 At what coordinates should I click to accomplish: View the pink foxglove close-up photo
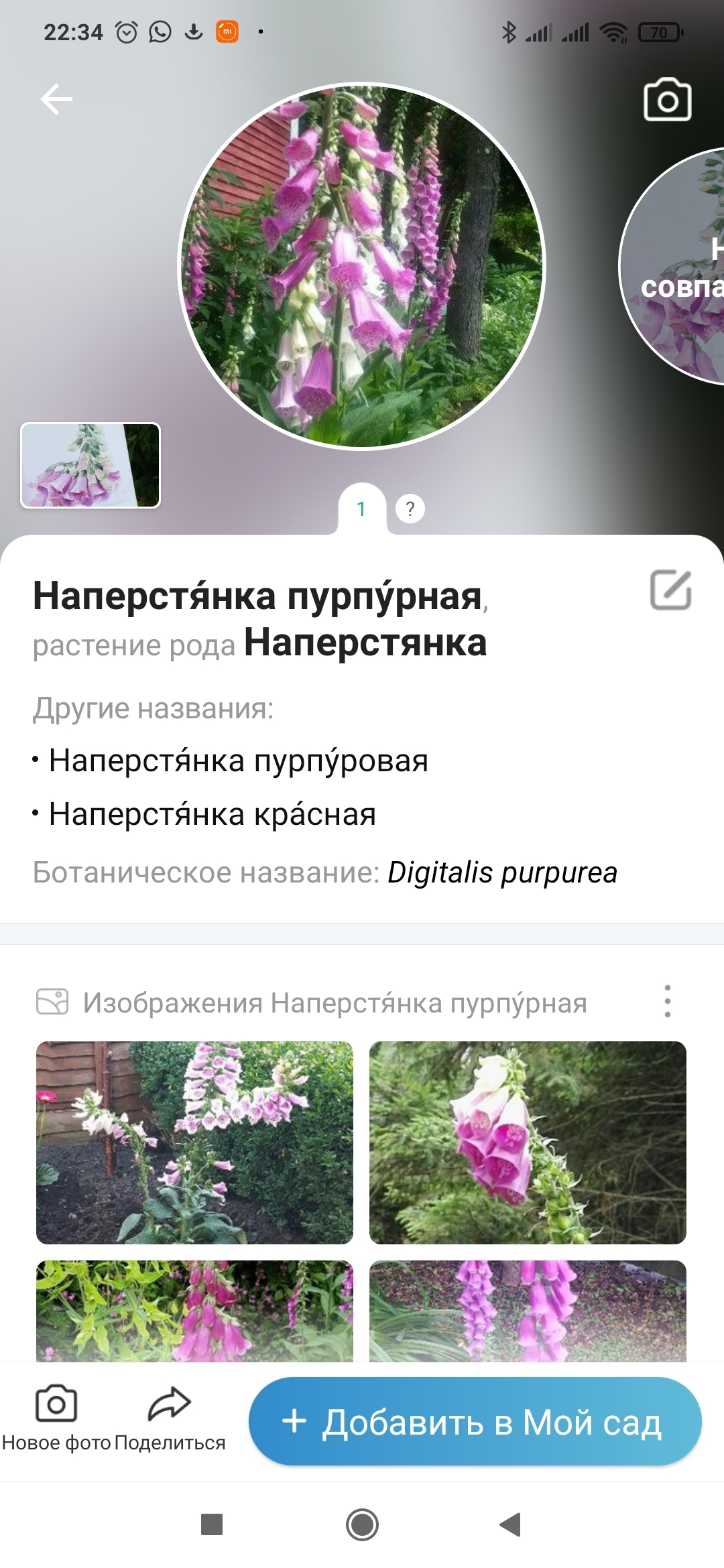[528, 1142]
